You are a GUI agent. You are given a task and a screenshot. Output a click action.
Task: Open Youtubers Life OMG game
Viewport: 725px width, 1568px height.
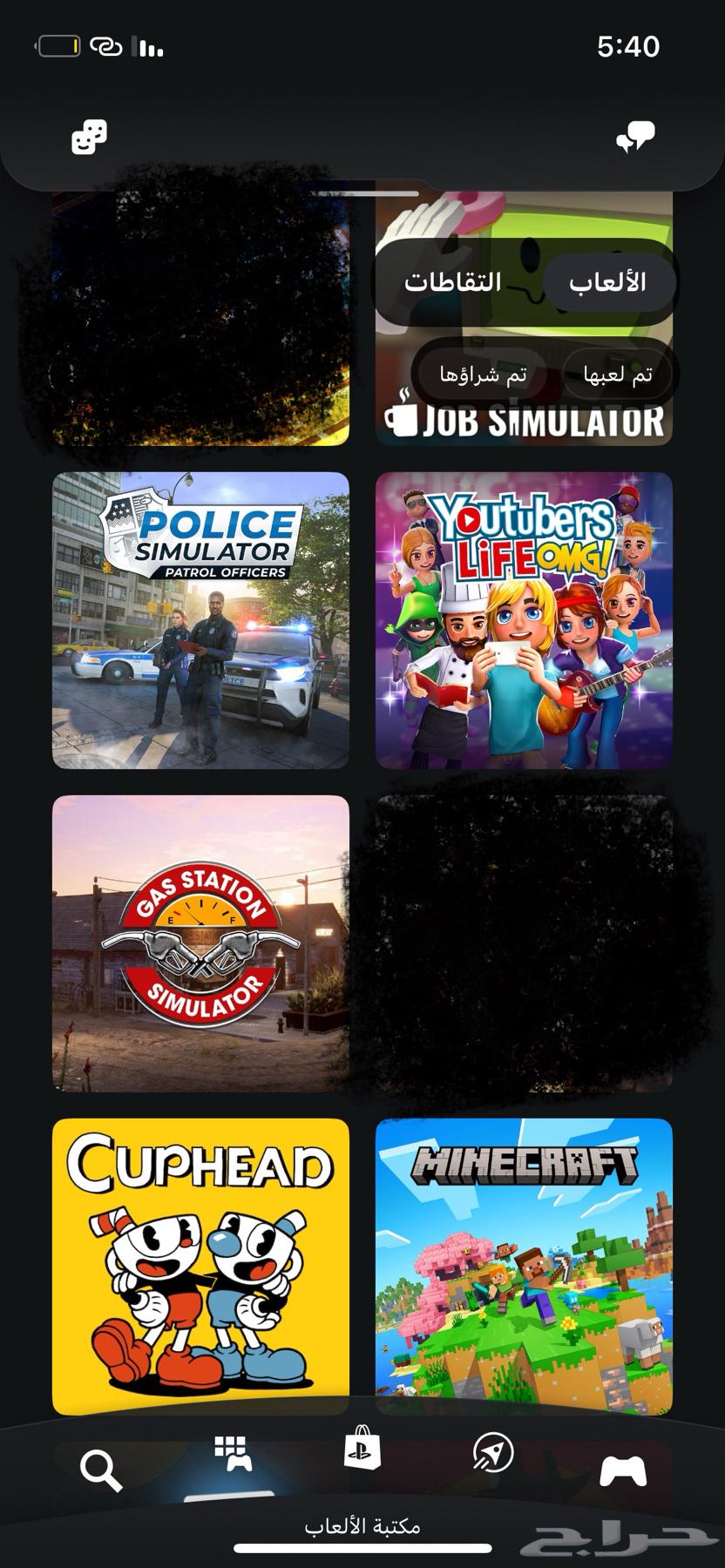pyautogui.click(x=524, y=620)
